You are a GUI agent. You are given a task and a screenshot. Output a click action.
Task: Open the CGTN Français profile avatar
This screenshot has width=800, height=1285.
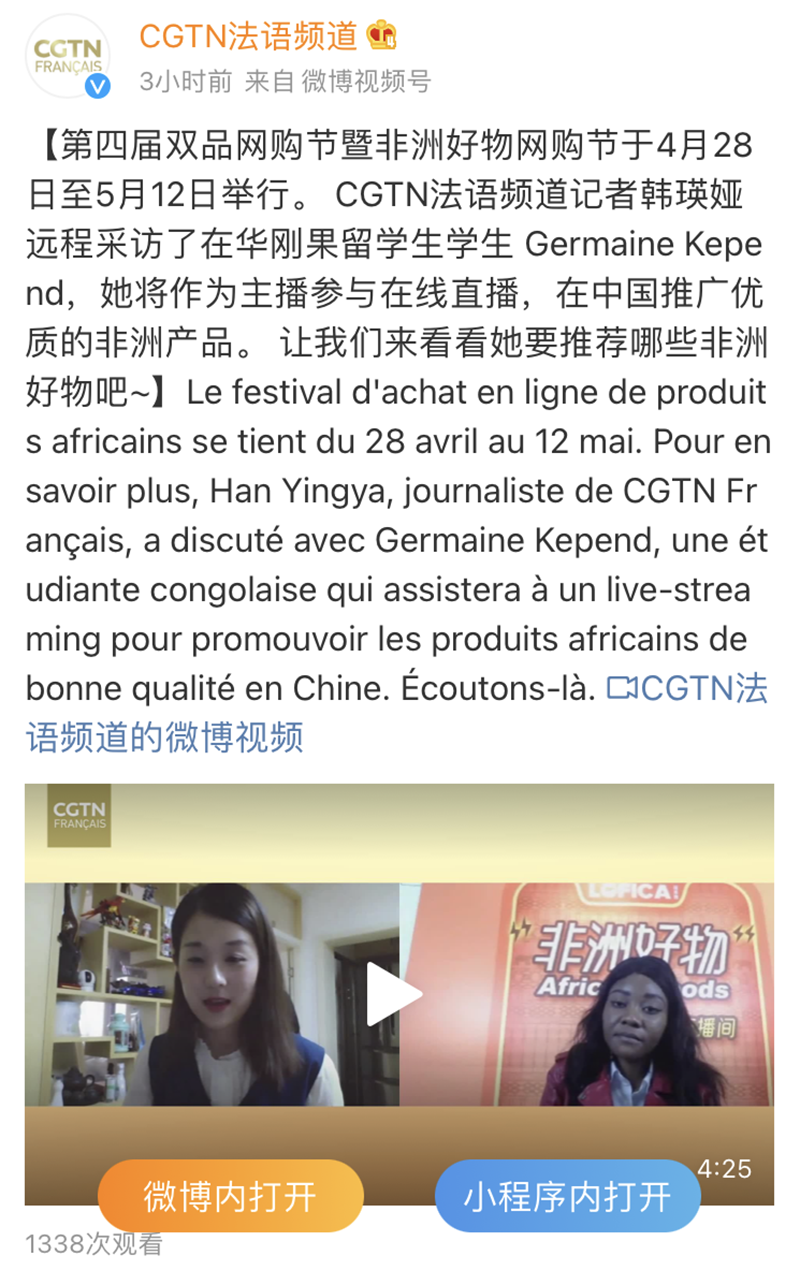point(68,57)
